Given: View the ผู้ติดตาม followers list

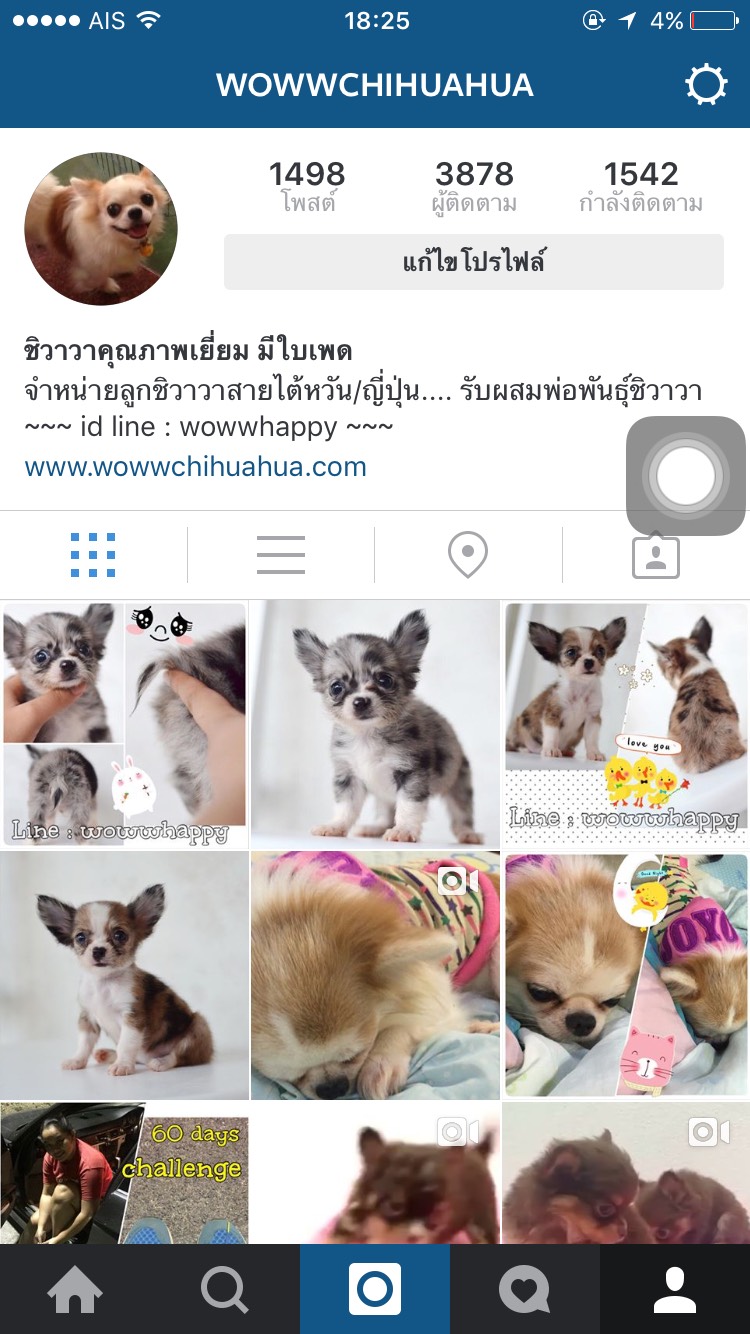Looking at the screenshot, I should (x=474, y=187).
